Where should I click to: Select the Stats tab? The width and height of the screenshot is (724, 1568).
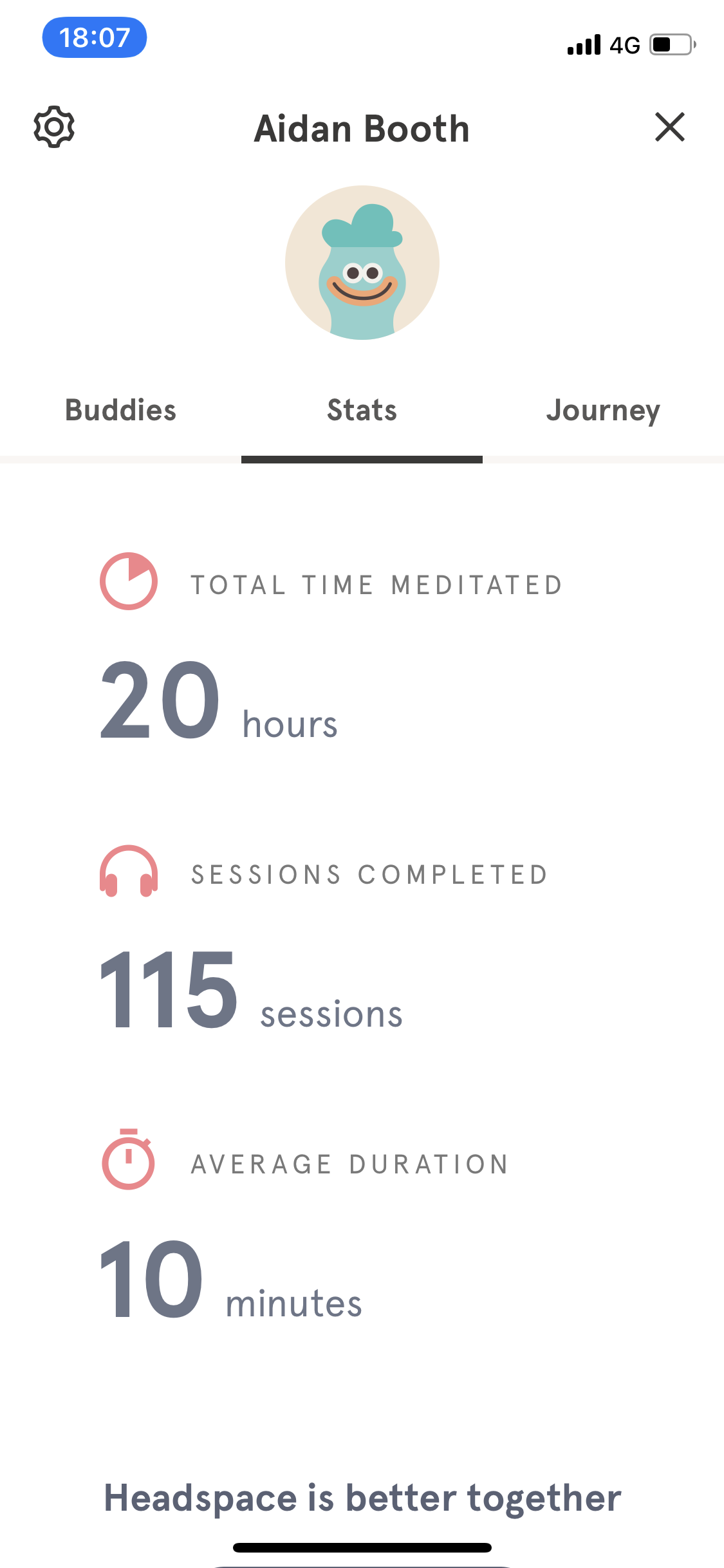click(x=362, y=411)
